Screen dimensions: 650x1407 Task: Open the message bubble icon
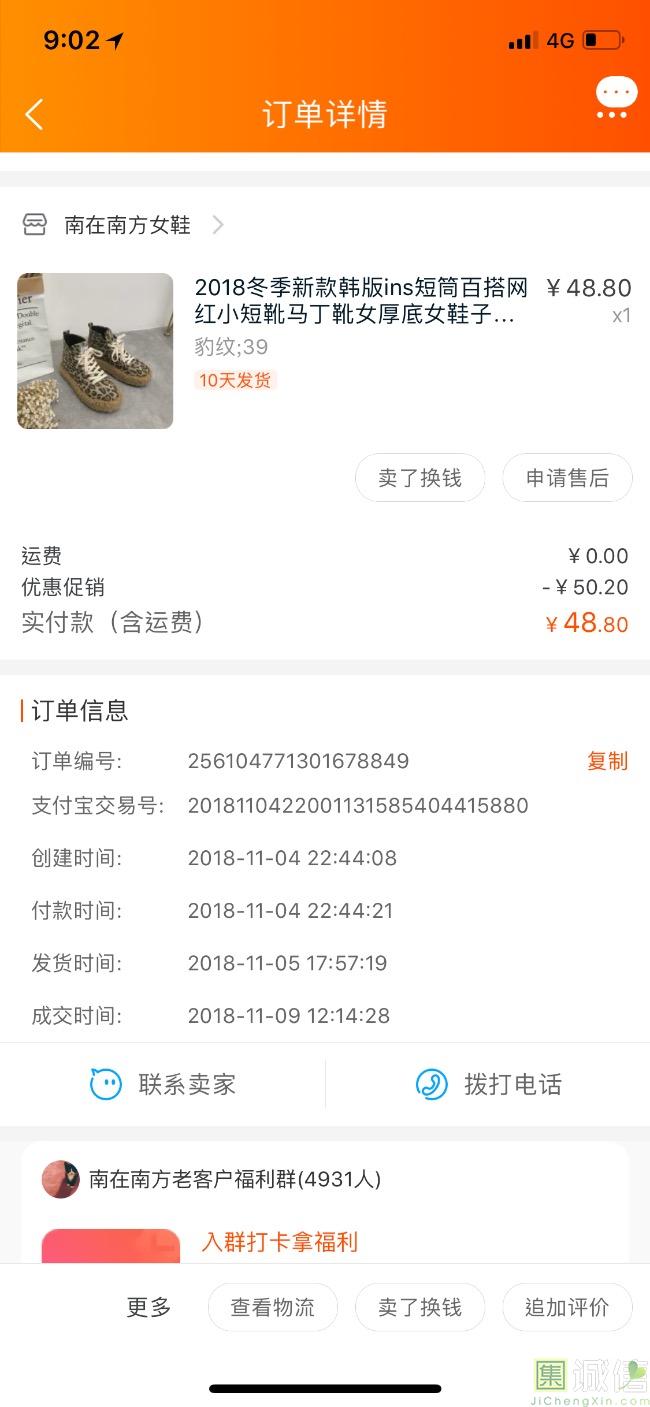click(x=615, y=99)
